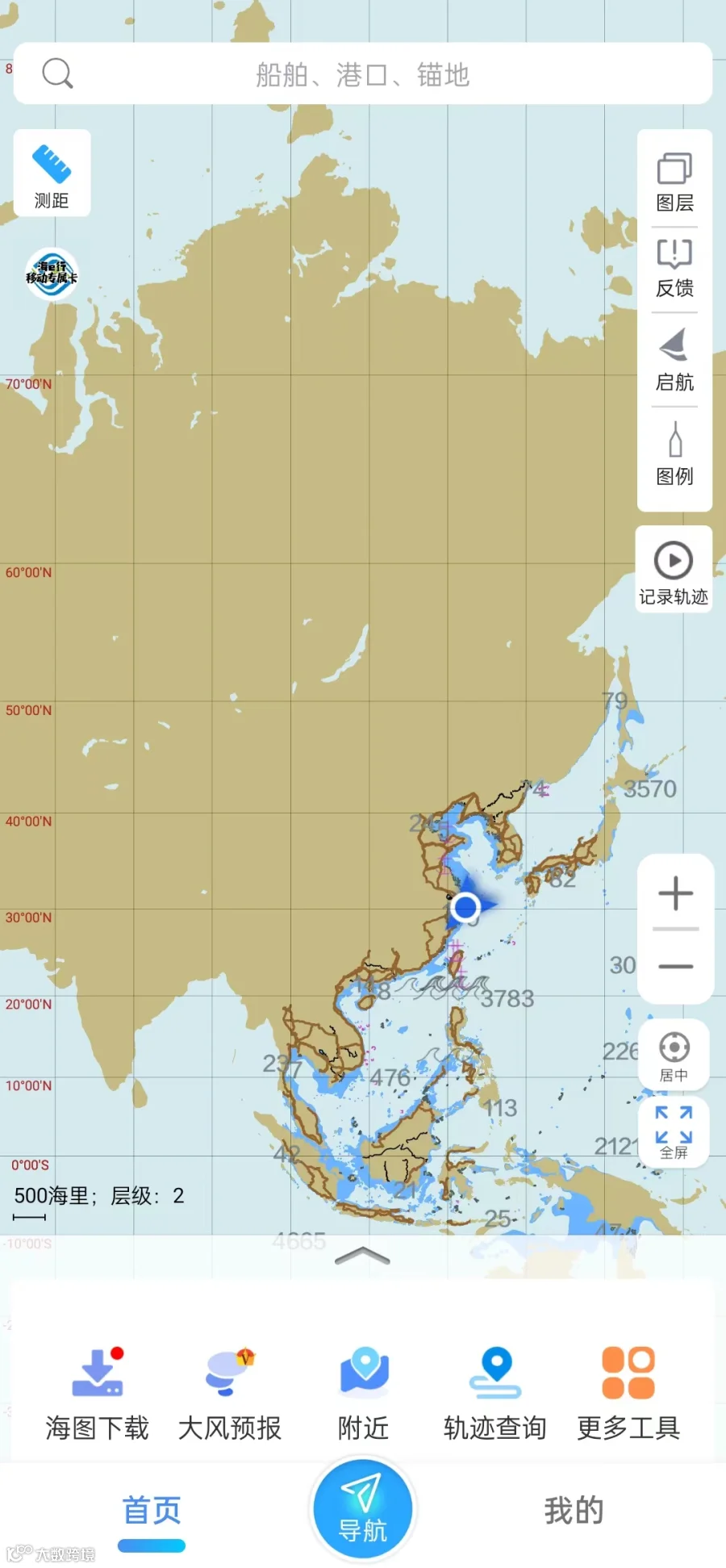
Task: Open 反馈 feedback
Action: (674, 267)
